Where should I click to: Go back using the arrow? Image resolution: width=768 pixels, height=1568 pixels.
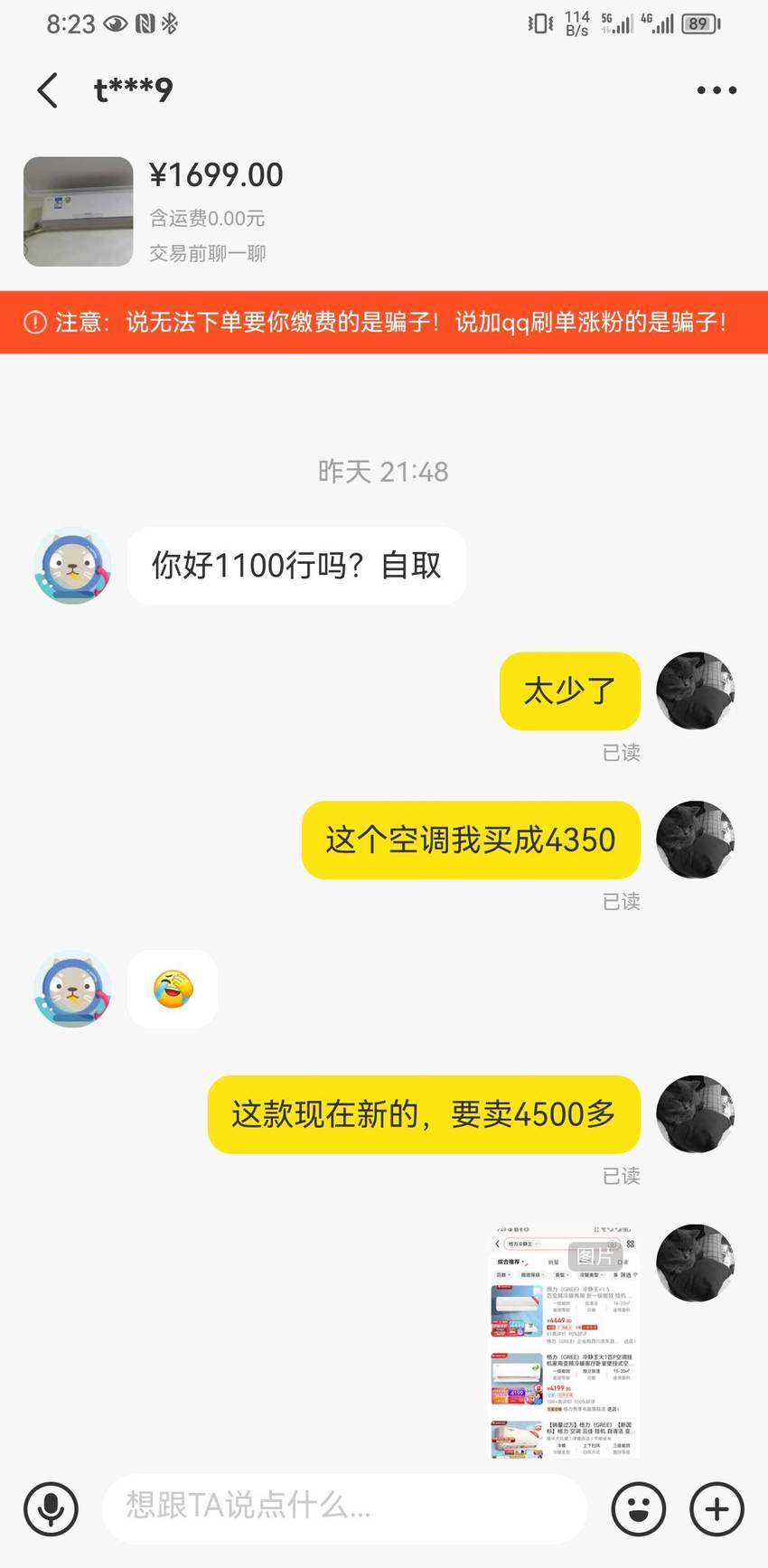pyautogui.click(x=48, y=90)
